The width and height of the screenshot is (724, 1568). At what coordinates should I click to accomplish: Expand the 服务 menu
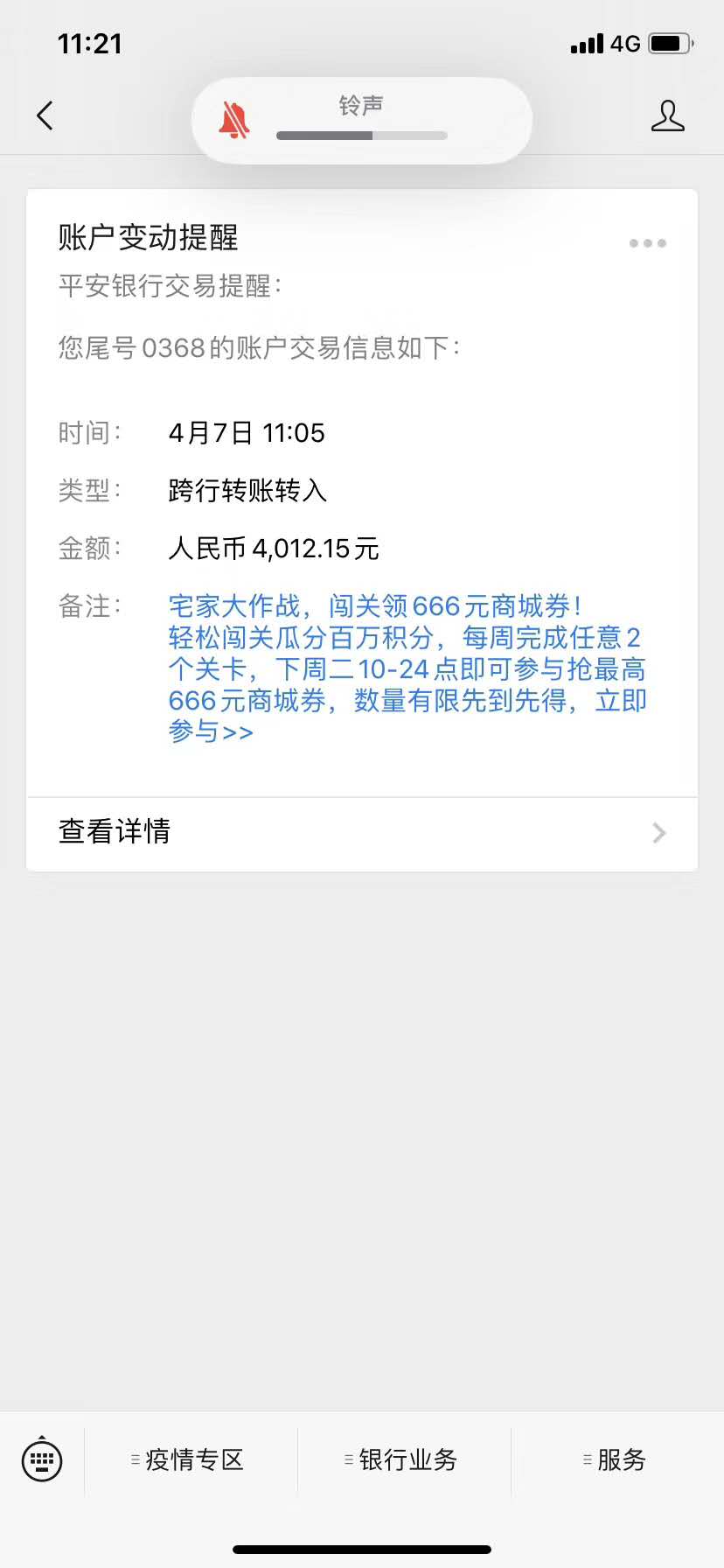click(x=621, y=1459)
